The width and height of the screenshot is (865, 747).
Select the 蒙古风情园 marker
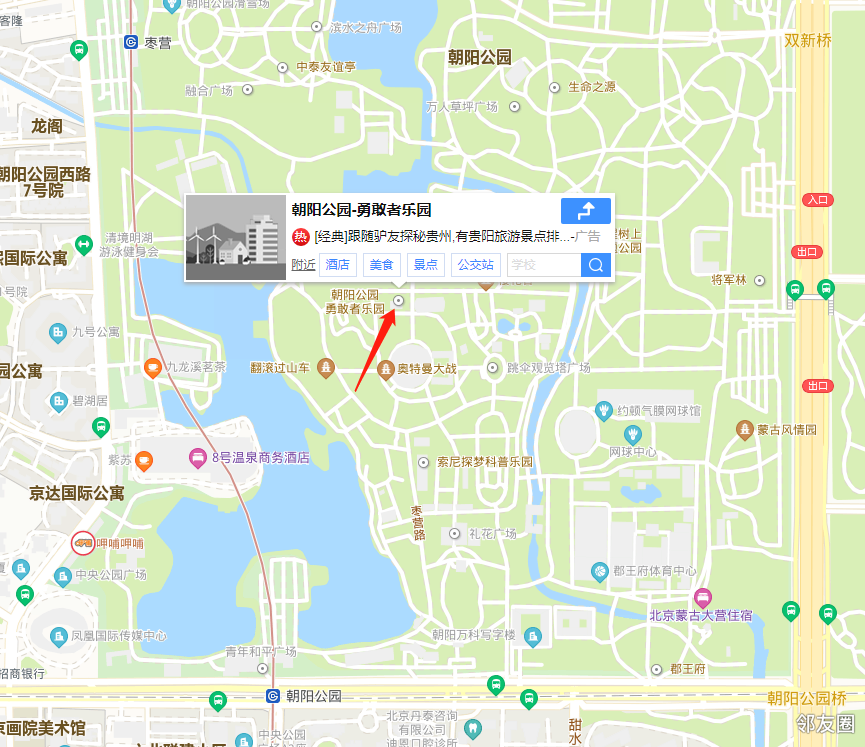point(744,429)
